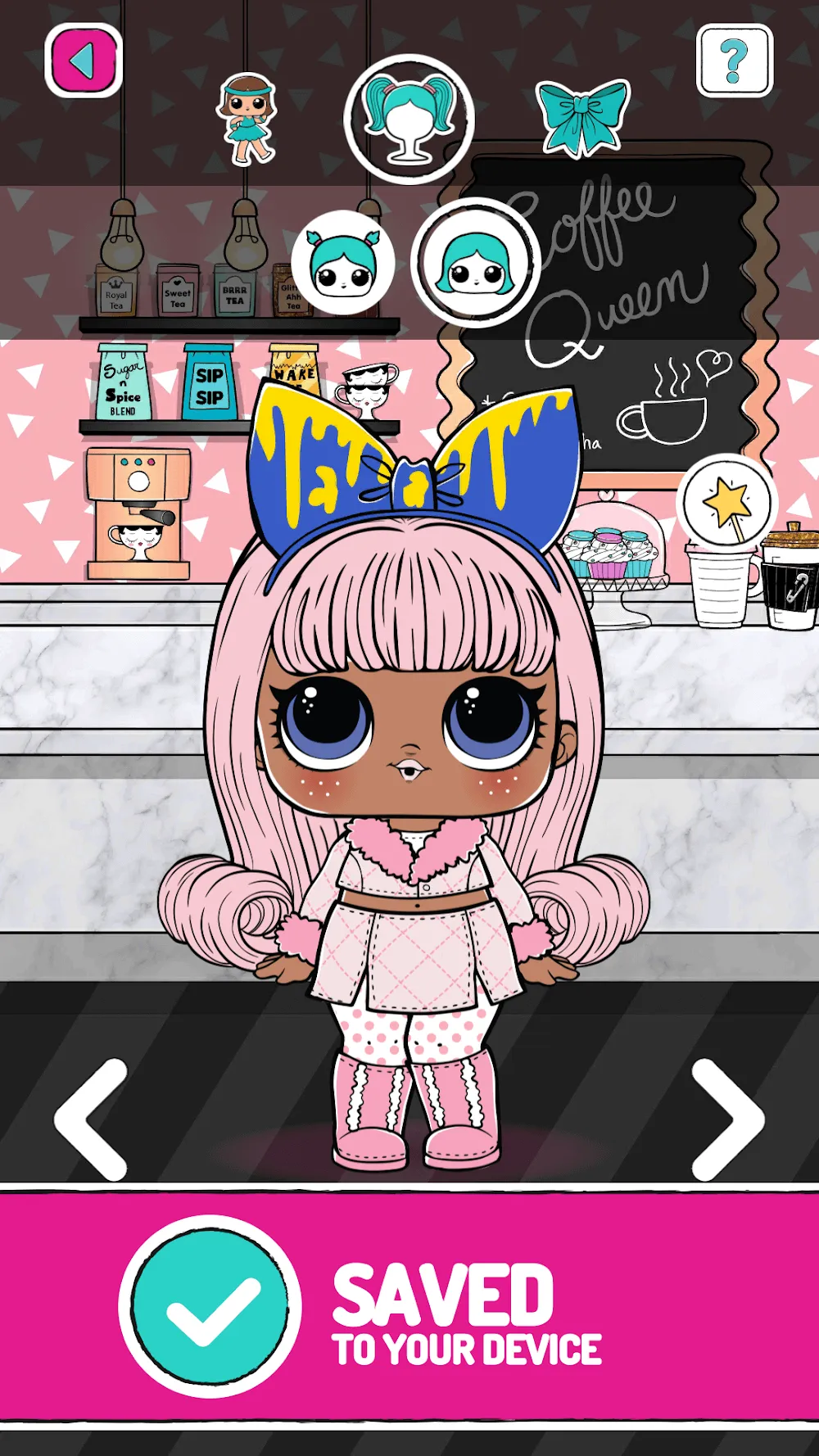Show the next item with right arrow
The width and height of the screenshot is (819, 1456).
(x=727, y=1119)
